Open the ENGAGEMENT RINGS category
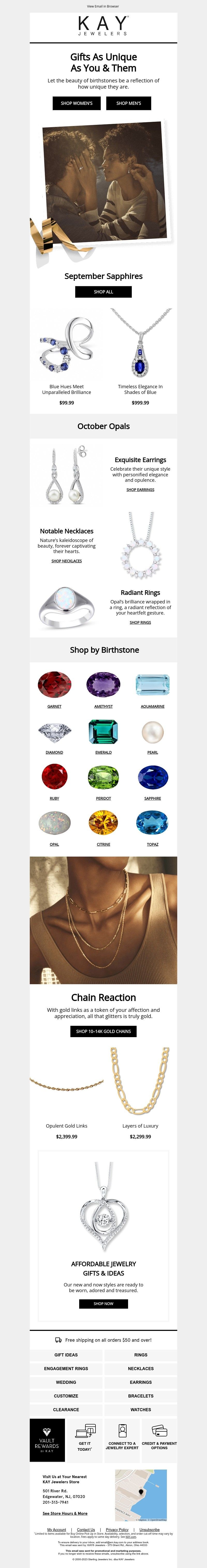Screen dimensions: 207x1568 66,1368
